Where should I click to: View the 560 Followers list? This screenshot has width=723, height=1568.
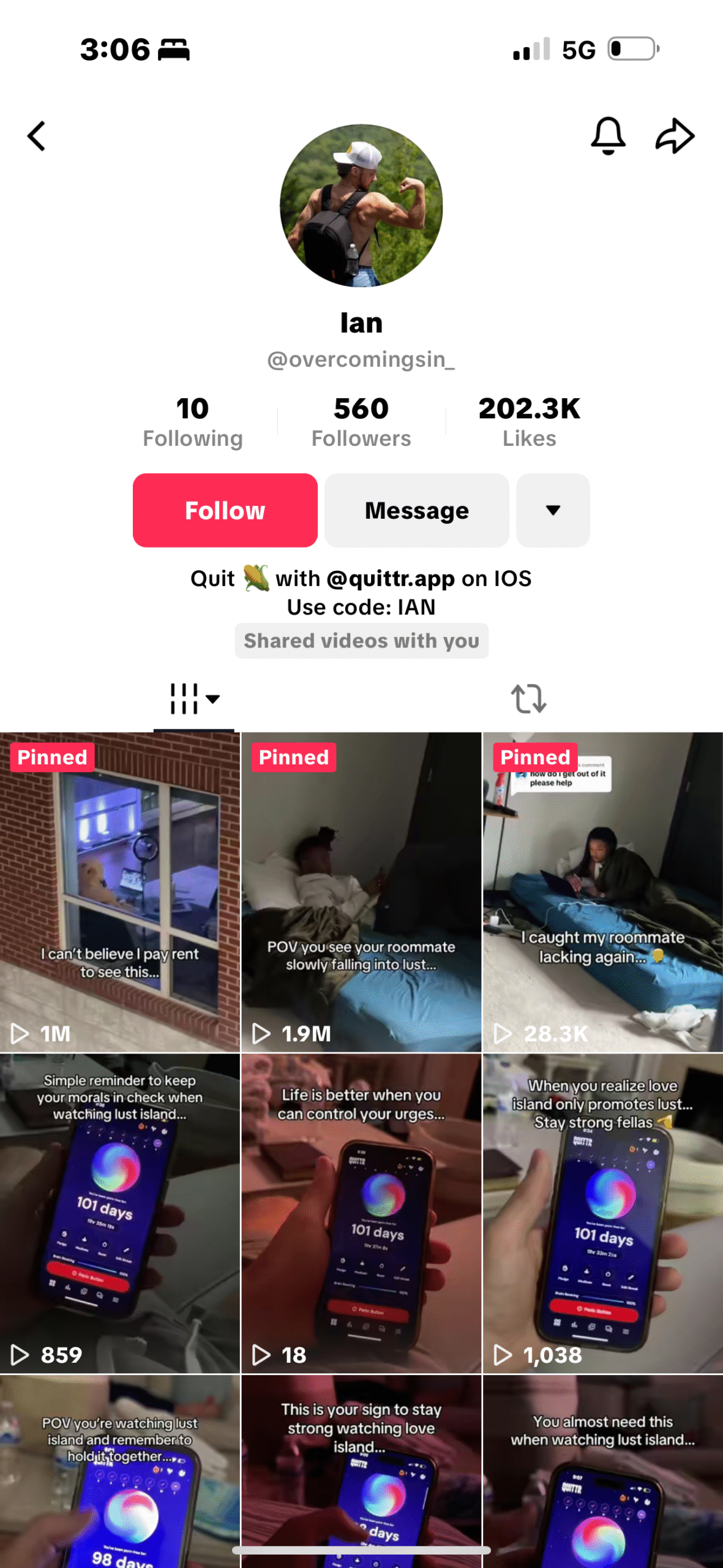tap(361, 421)
